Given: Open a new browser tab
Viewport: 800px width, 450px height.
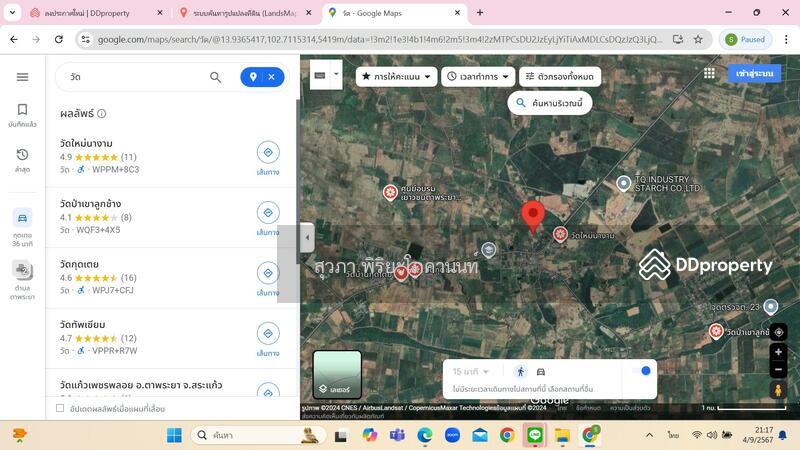Looking at the screenshot, I should pos(480,13).
